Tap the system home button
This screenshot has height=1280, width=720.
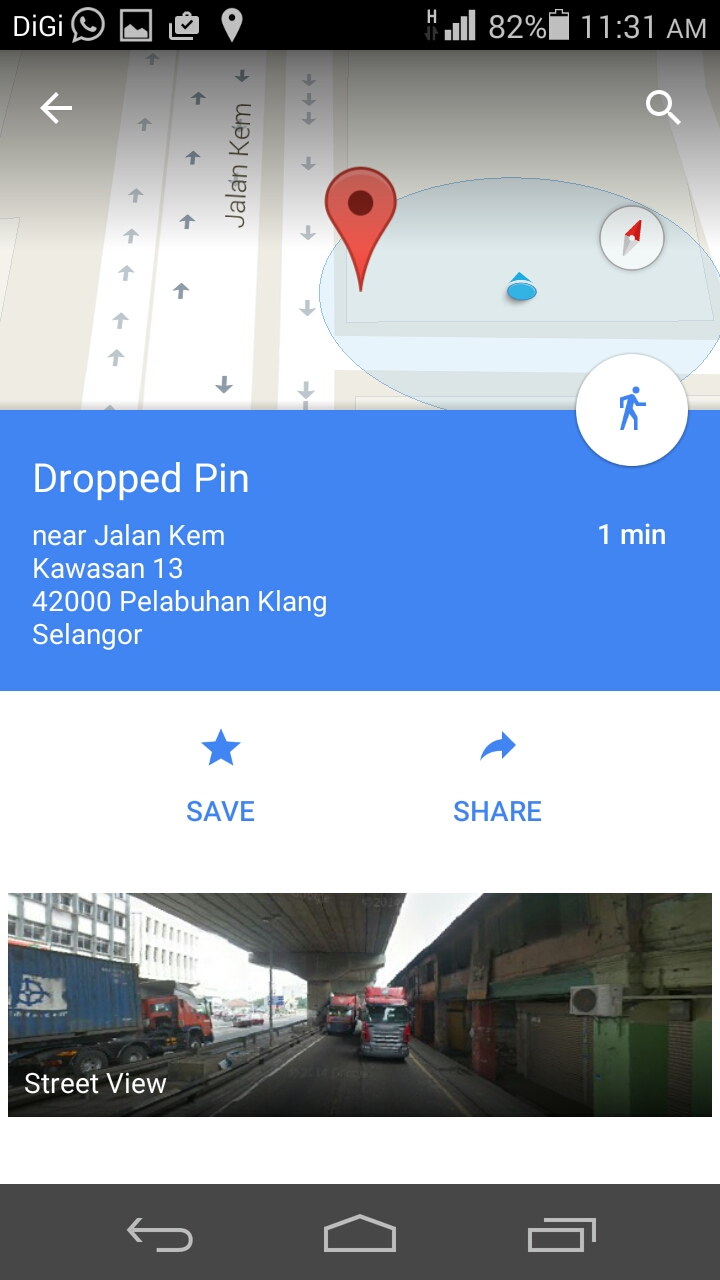point(360,1233)
